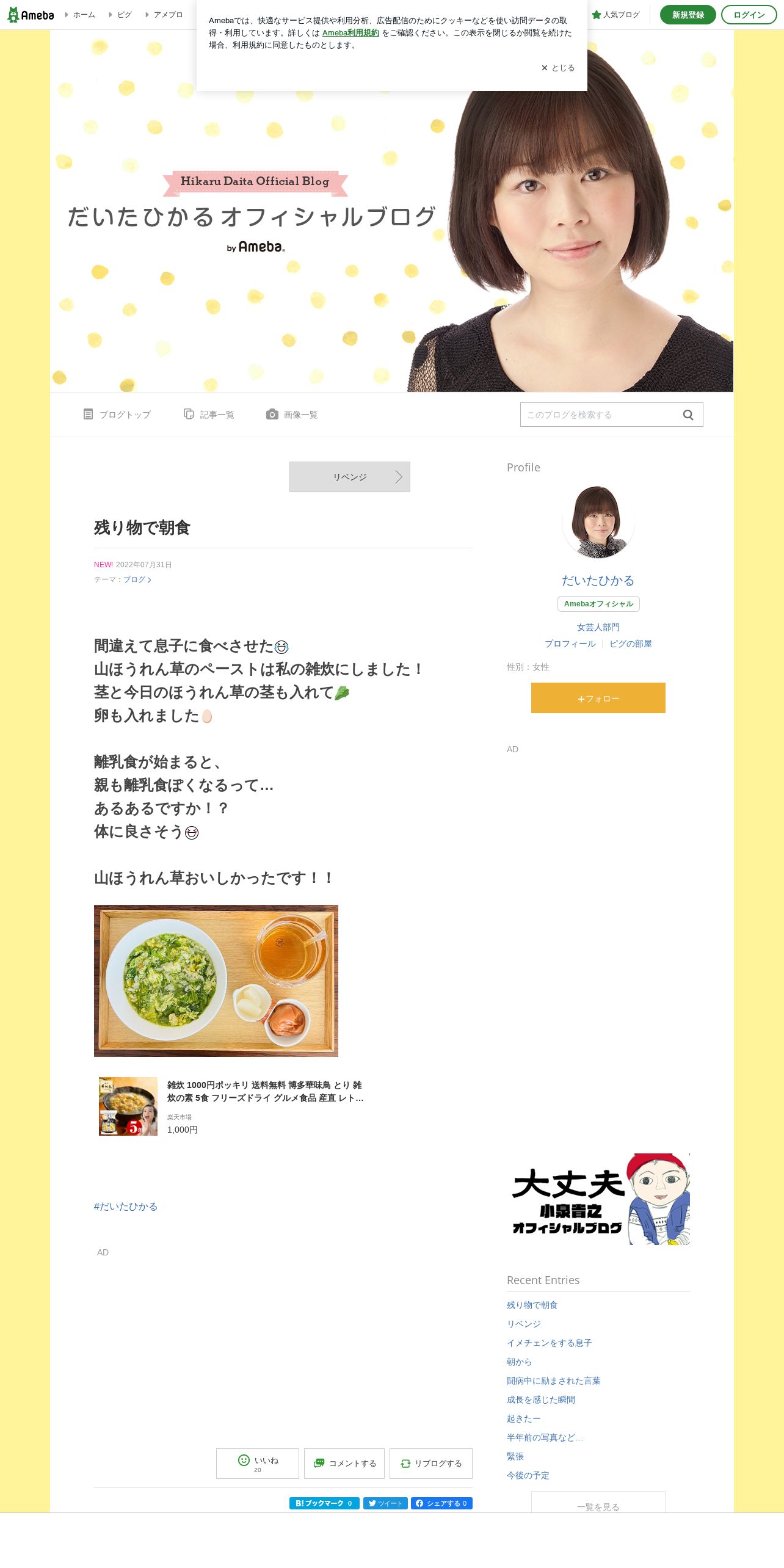This screenshot has width=784, height=1568.
Task: Tap コメントする to comment
Action: click(x=344, y=1464)
